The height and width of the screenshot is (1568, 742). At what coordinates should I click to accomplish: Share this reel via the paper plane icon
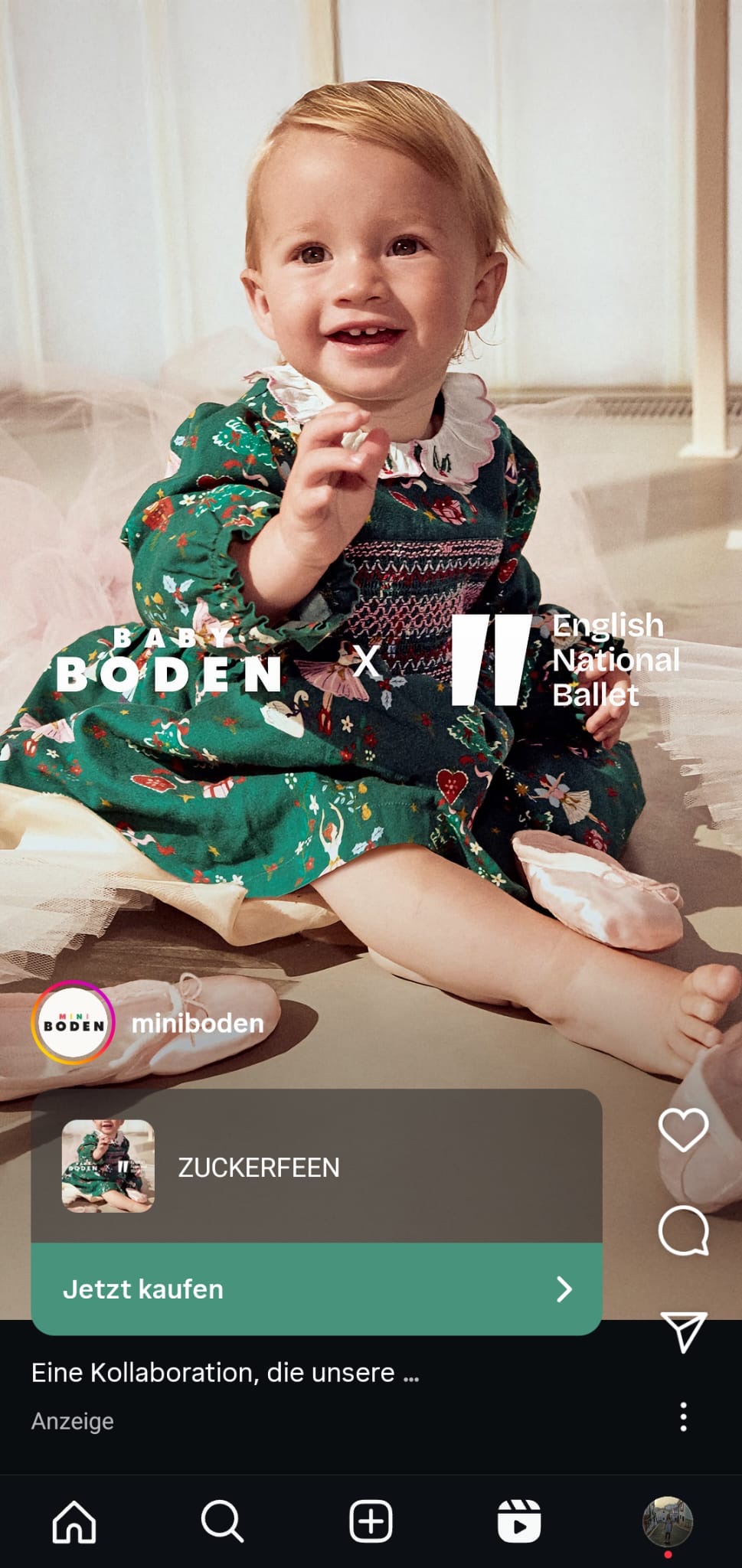(x=683, y=1331)
